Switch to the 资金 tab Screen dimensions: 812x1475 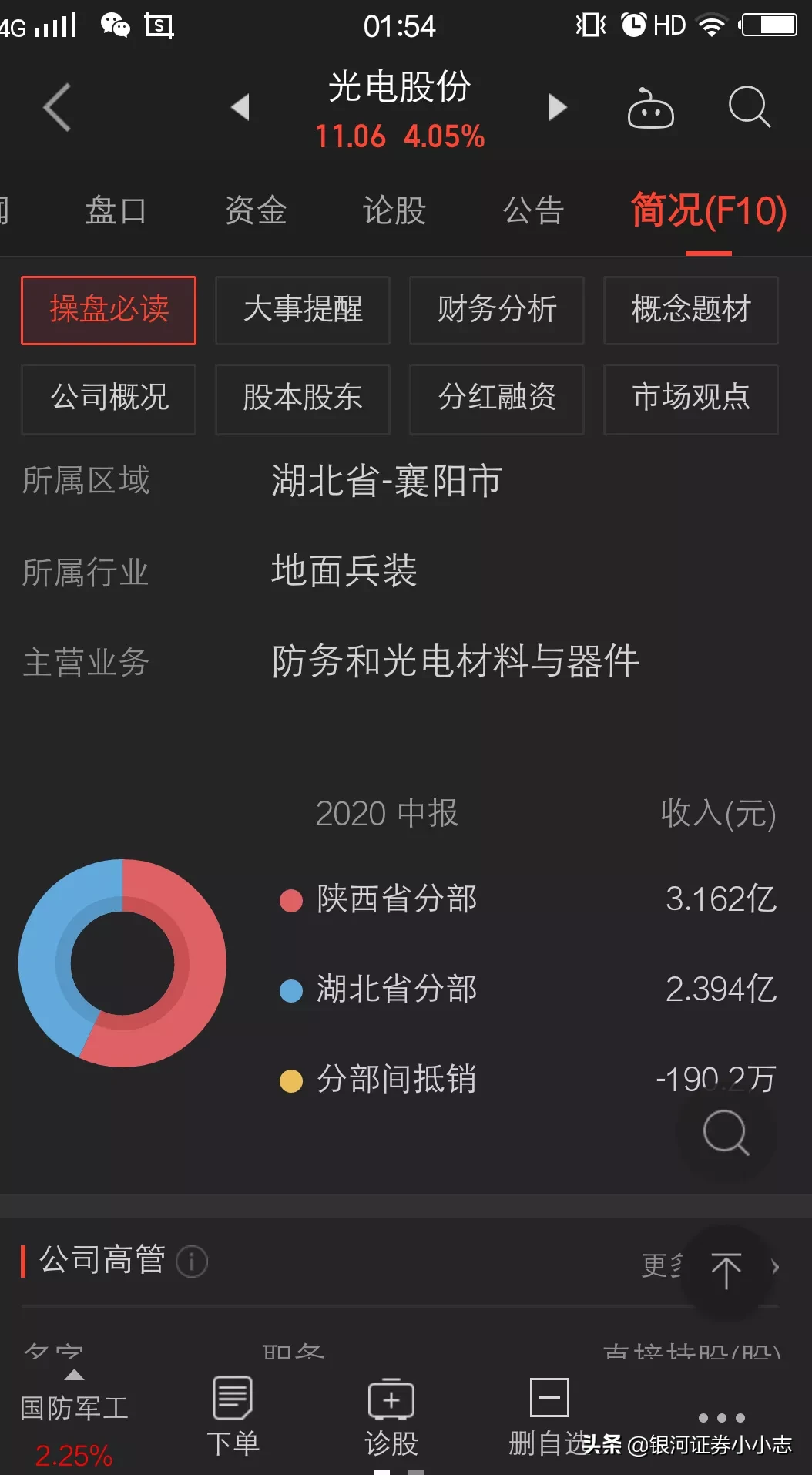(256, 210)
